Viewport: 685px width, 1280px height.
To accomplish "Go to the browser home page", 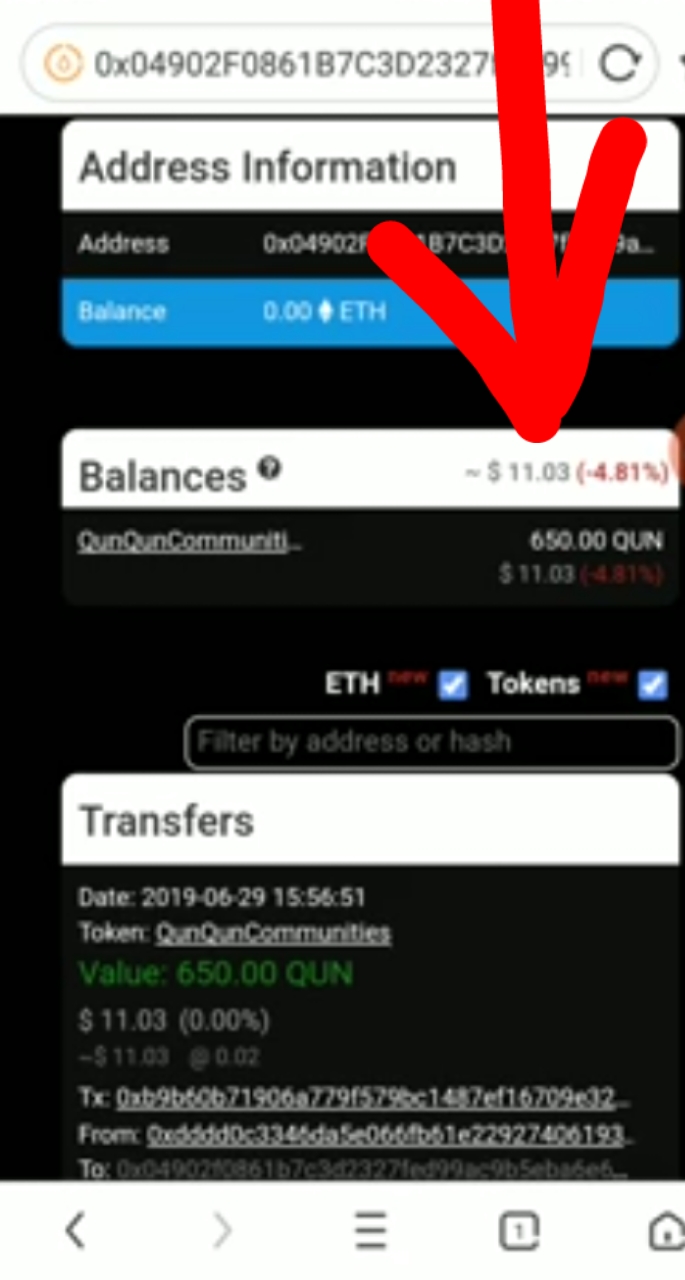I will tap(664, 1230).
